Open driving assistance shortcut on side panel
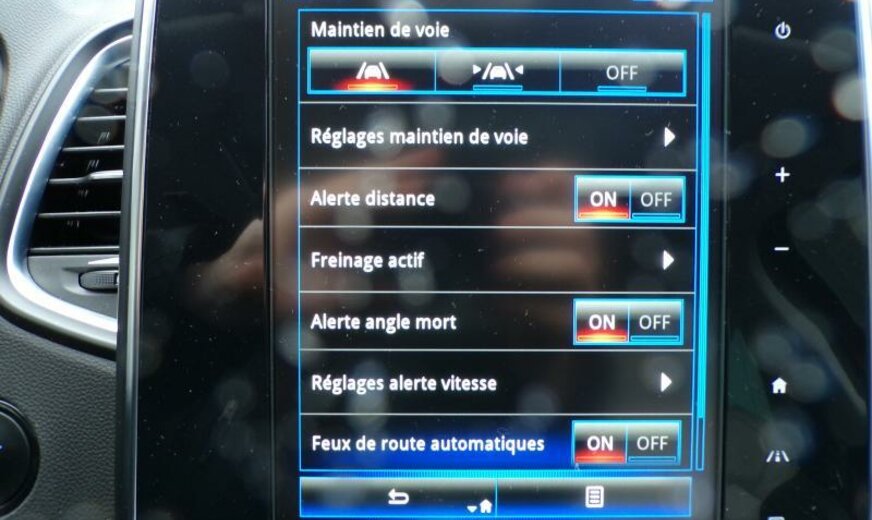The width and height of the screenshot is (872, 520). (x=778, y=456)
